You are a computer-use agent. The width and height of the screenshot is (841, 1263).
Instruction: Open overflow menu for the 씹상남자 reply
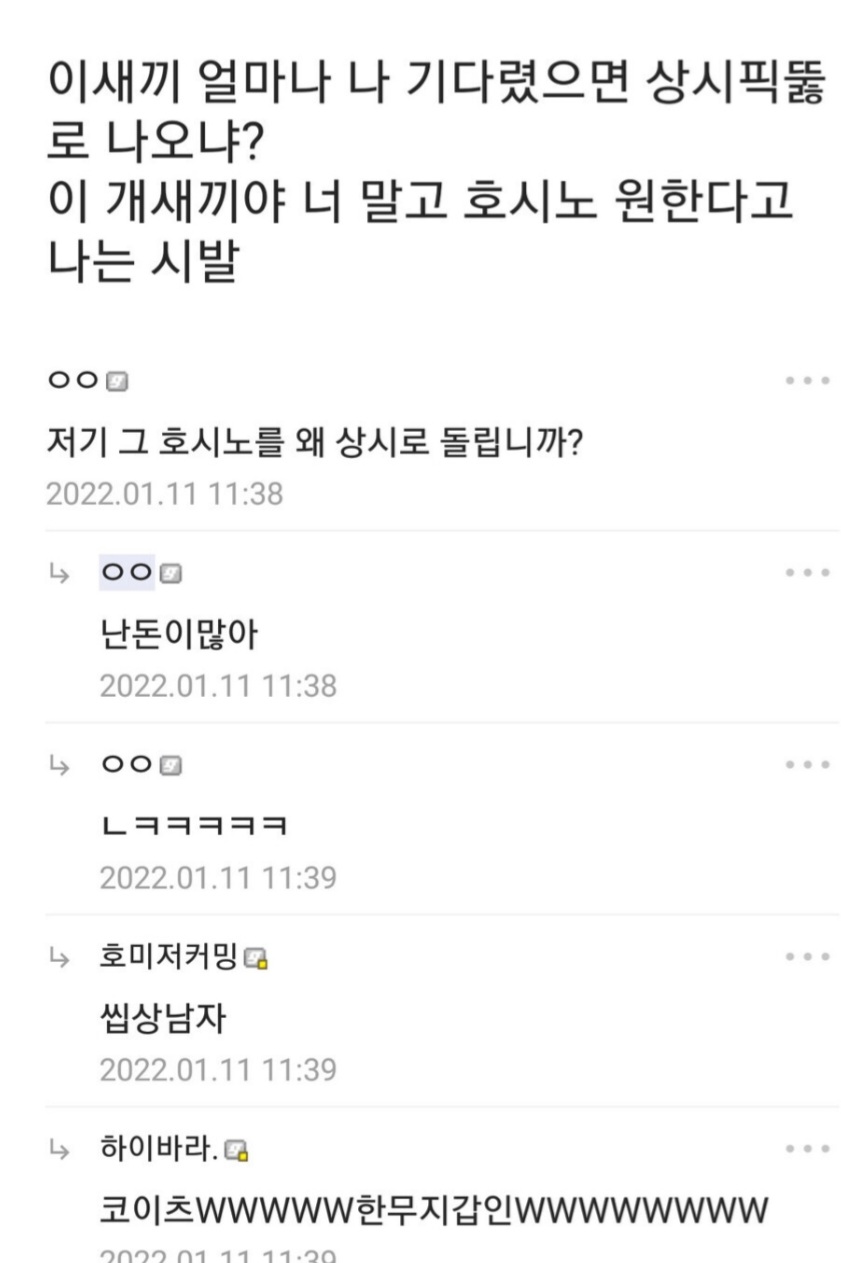point(807,958)
